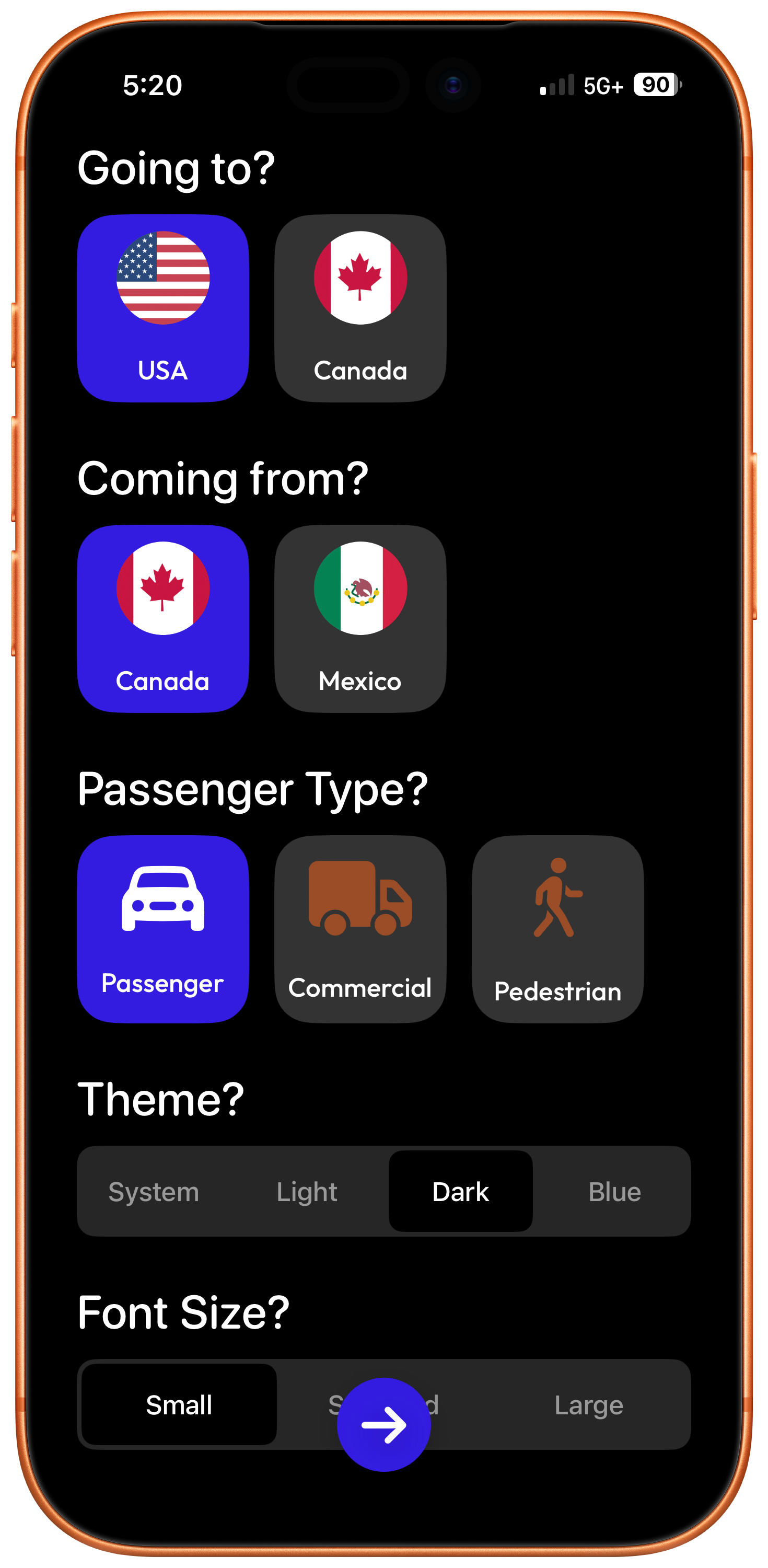Select Mexico as the origin country
This screenshot has width=768, height=1568.
tap(359, 618)
